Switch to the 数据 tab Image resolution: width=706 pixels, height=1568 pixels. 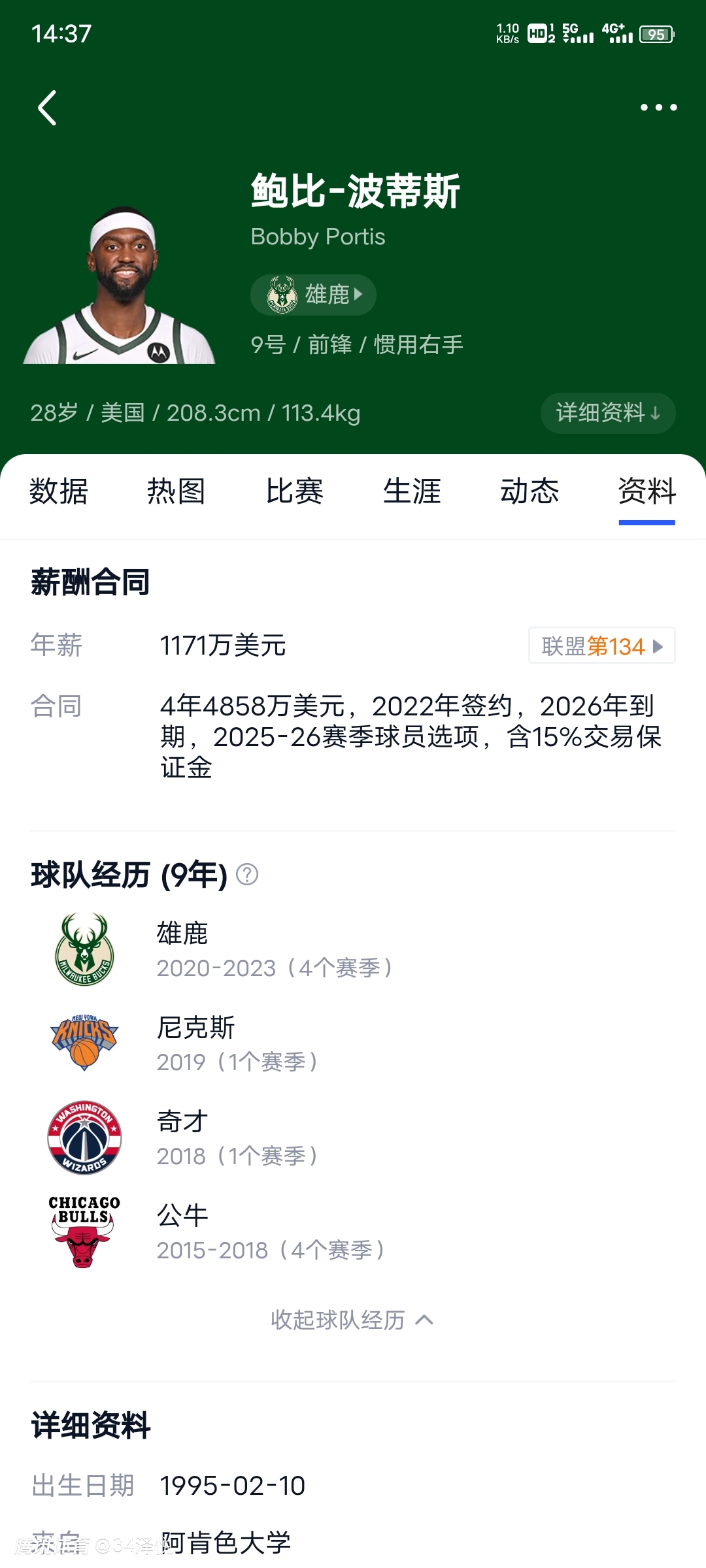(x=59, y=491)
